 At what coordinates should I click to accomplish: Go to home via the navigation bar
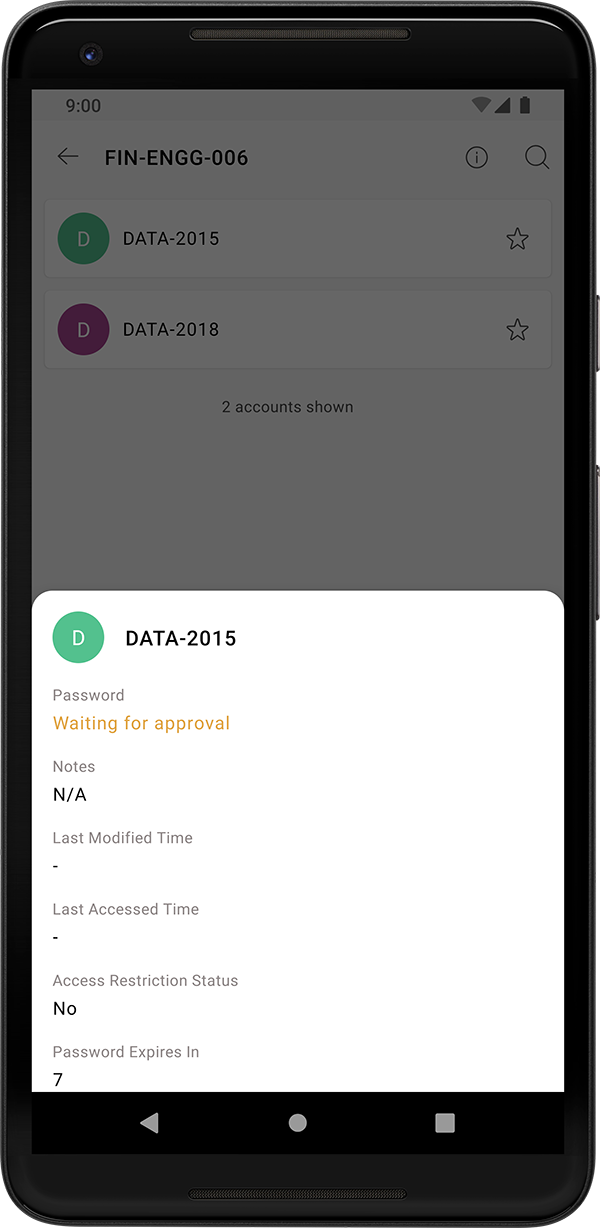(x=297, y=1123)
